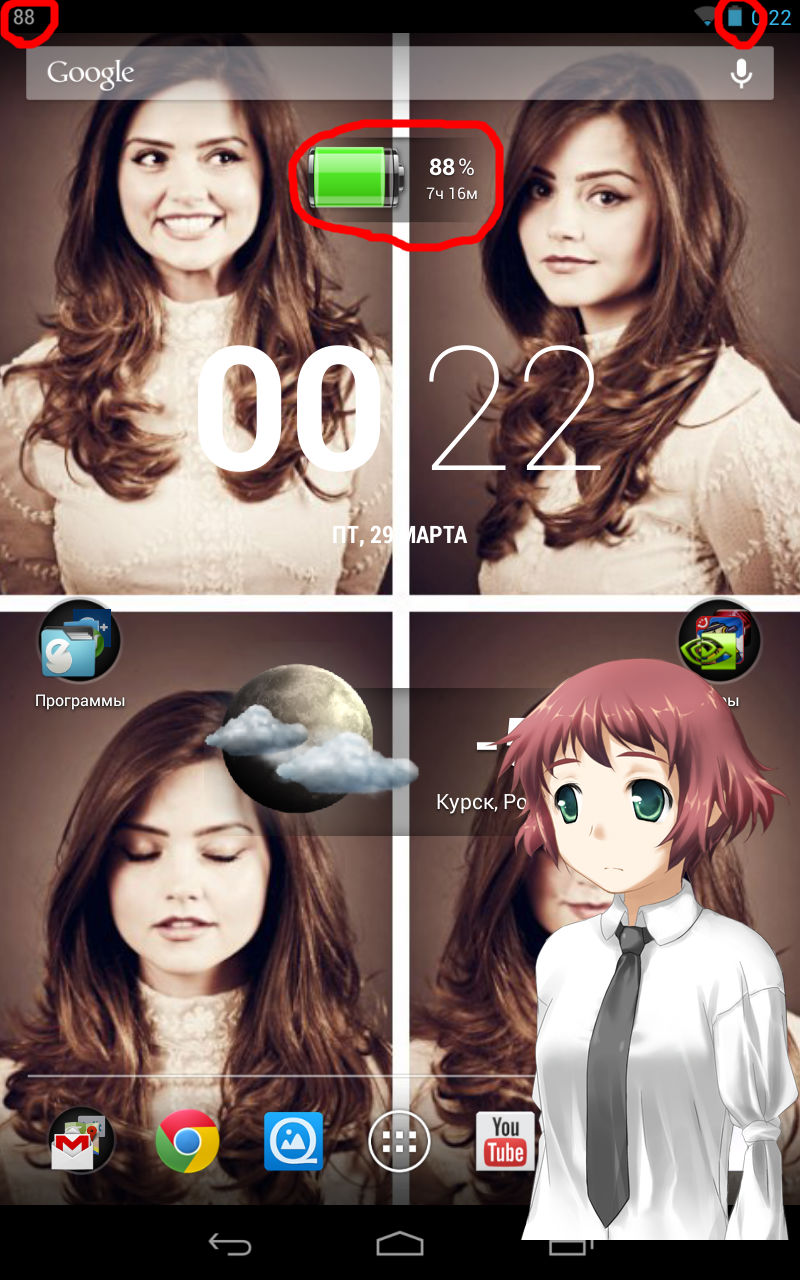Image resolution: width=800 pixels, height=1280 pixels.
Task: Launch Gmail and Maps folder
Action: click(x=82, y=1140)
